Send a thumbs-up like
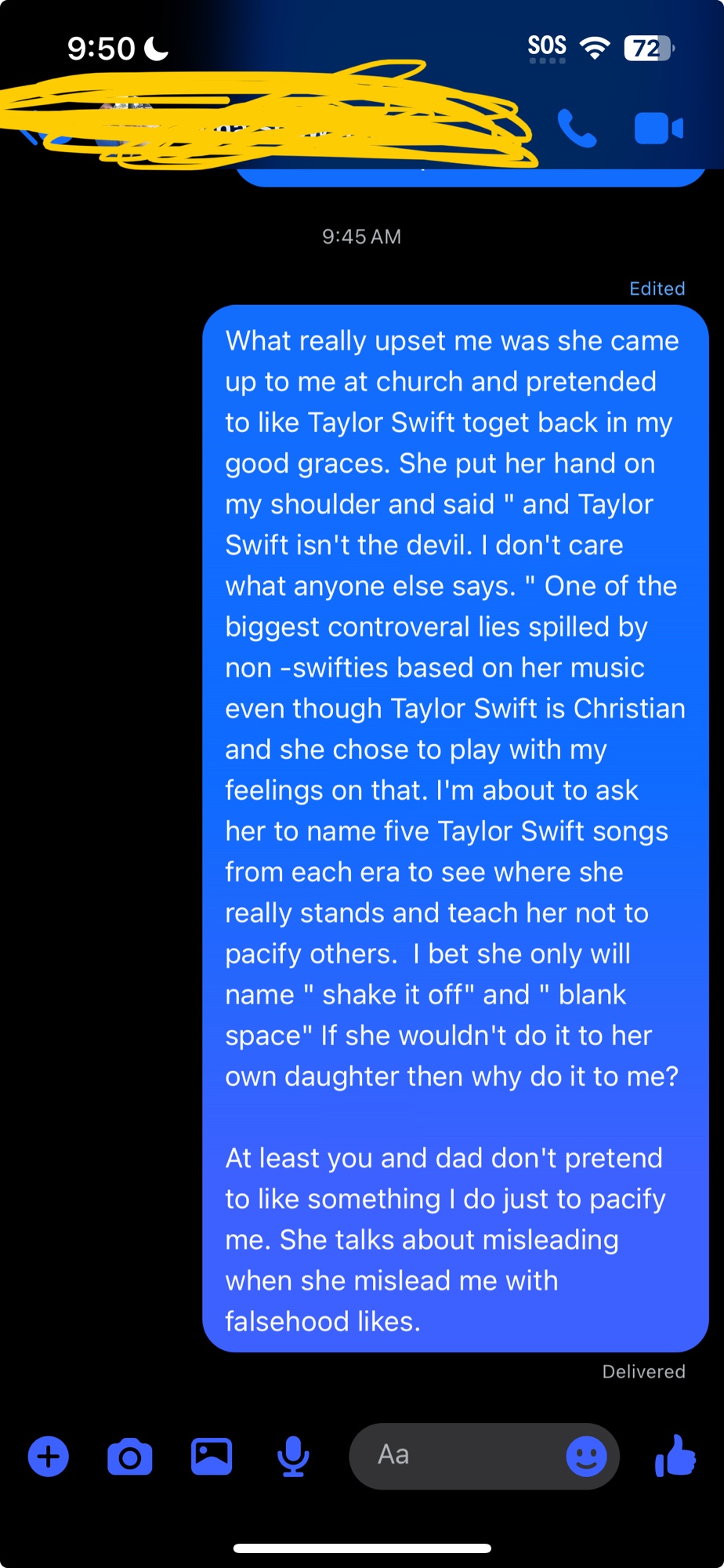 [x=675, y=1456]
